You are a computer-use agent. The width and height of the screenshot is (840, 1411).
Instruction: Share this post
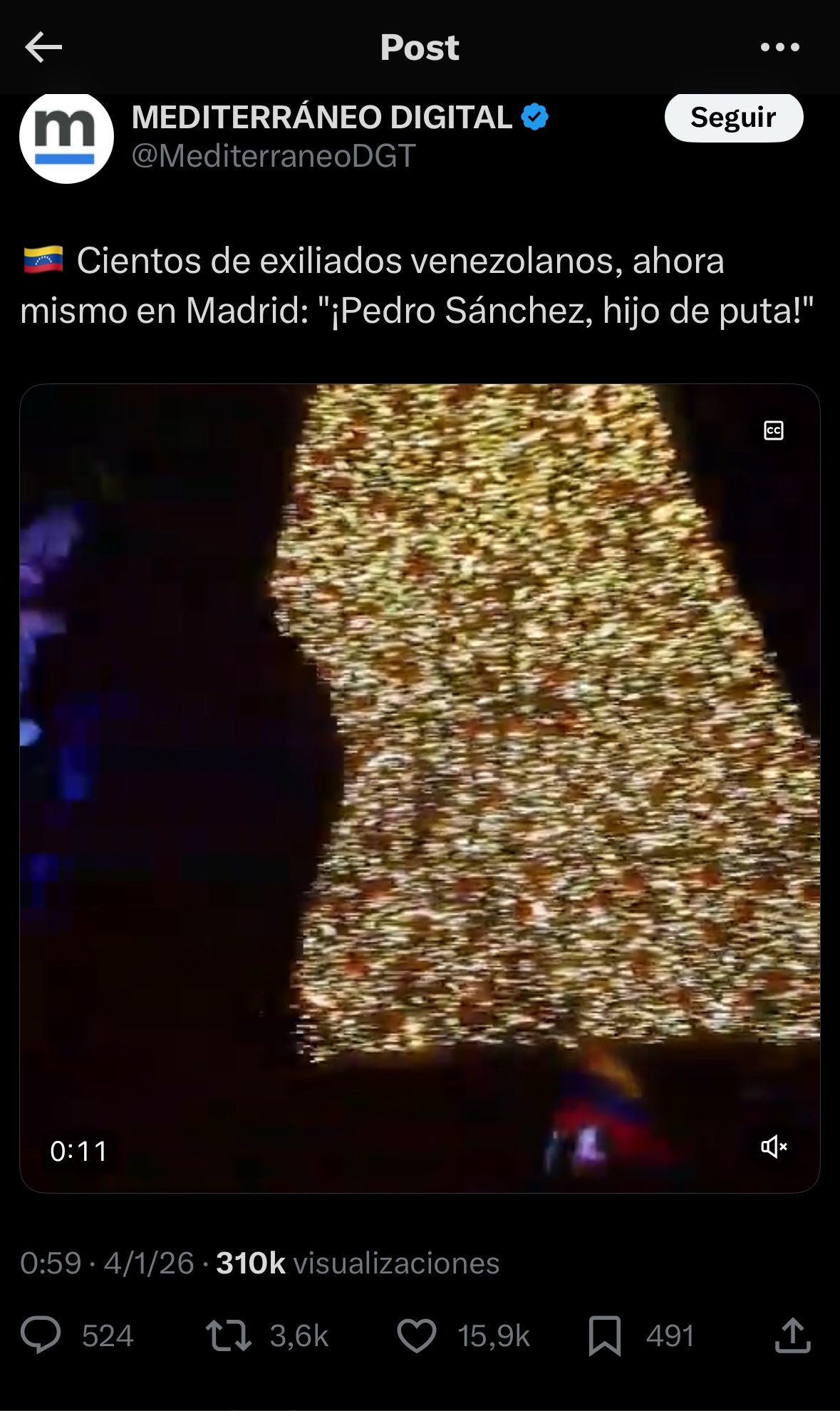[792, 1335]
